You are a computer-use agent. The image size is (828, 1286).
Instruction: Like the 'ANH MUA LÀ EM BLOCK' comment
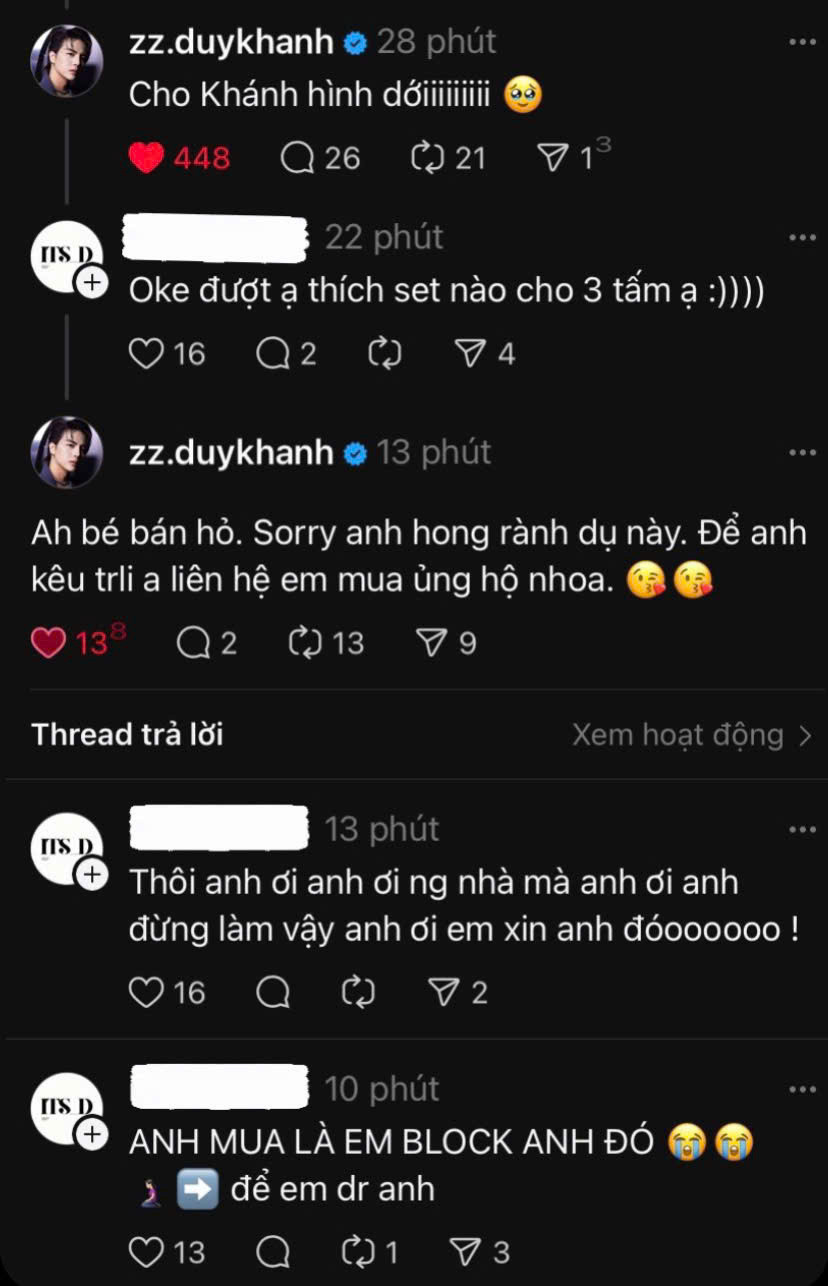145,1252
